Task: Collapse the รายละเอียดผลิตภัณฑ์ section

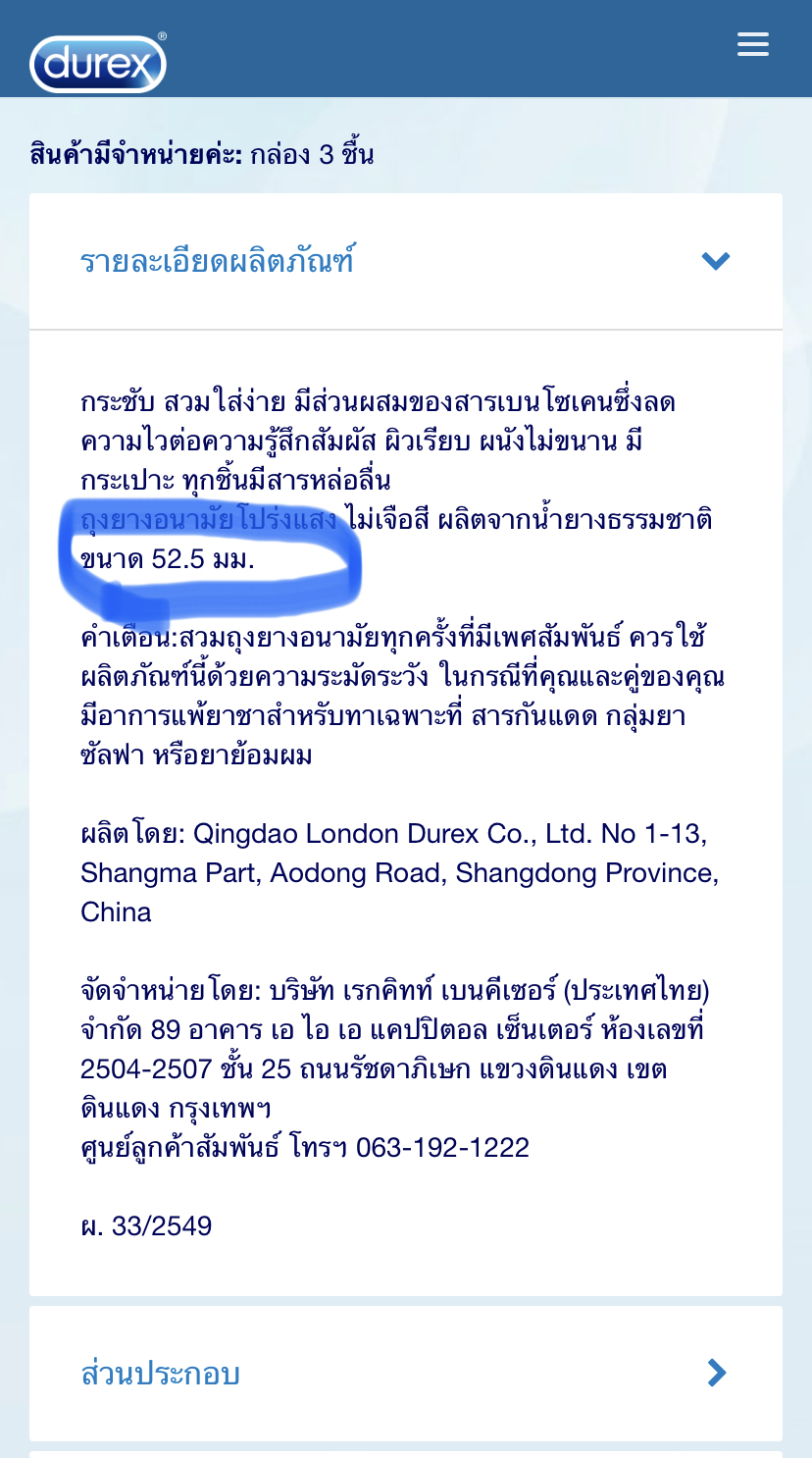Action: [x=406, y=261]
